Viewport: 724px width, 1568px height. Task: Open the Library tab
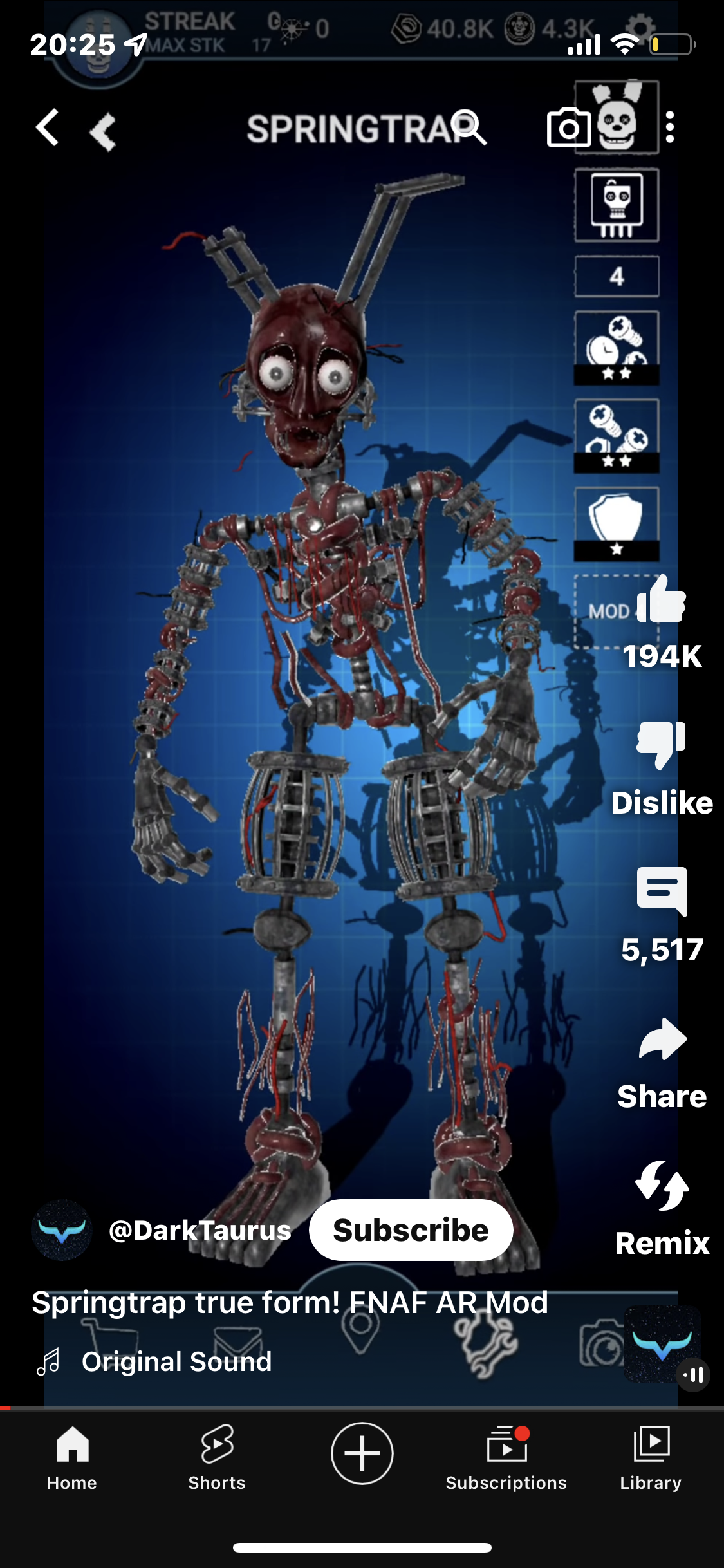pyautogui.click(x=651, y=1457)
